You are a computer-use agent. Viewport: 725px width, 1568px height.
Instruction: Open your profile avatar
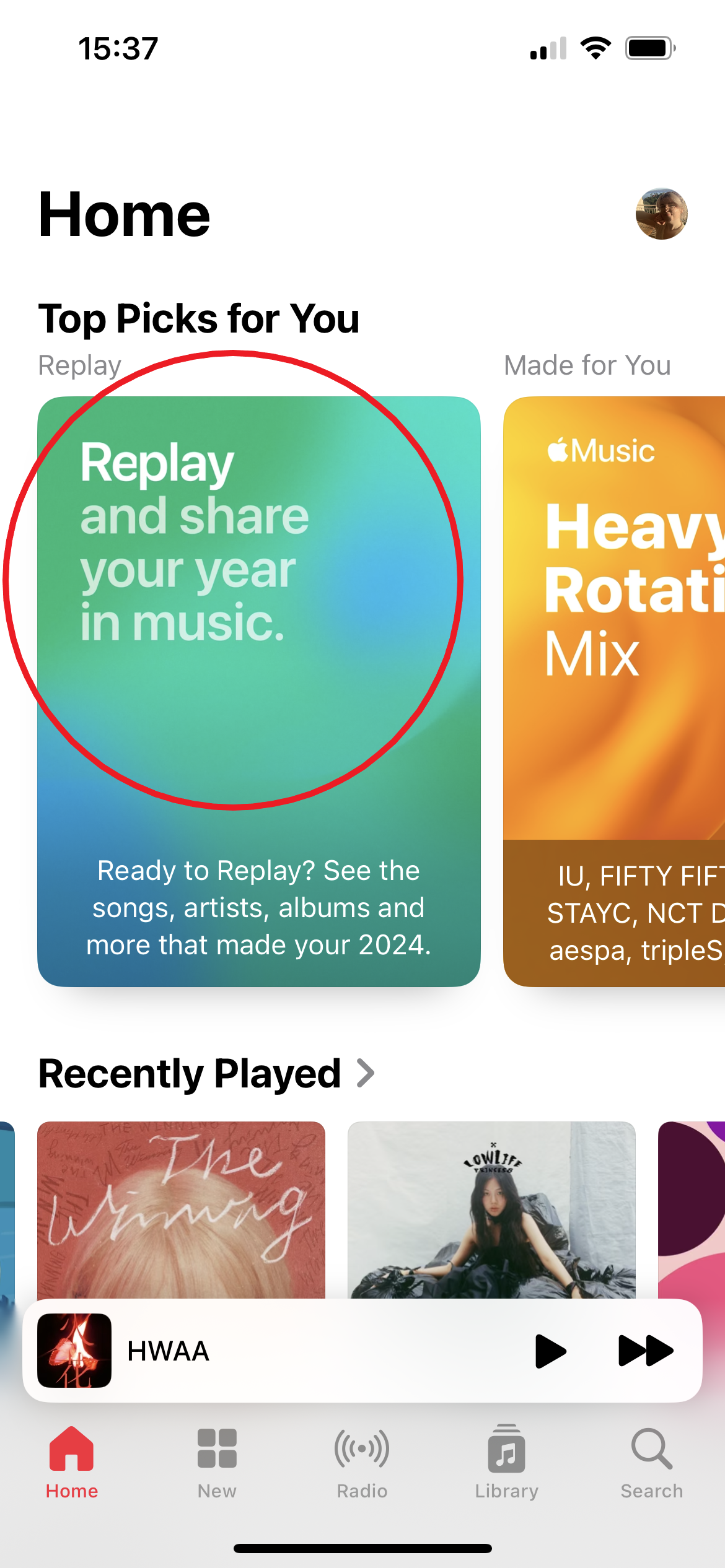[x=662, y=215]
